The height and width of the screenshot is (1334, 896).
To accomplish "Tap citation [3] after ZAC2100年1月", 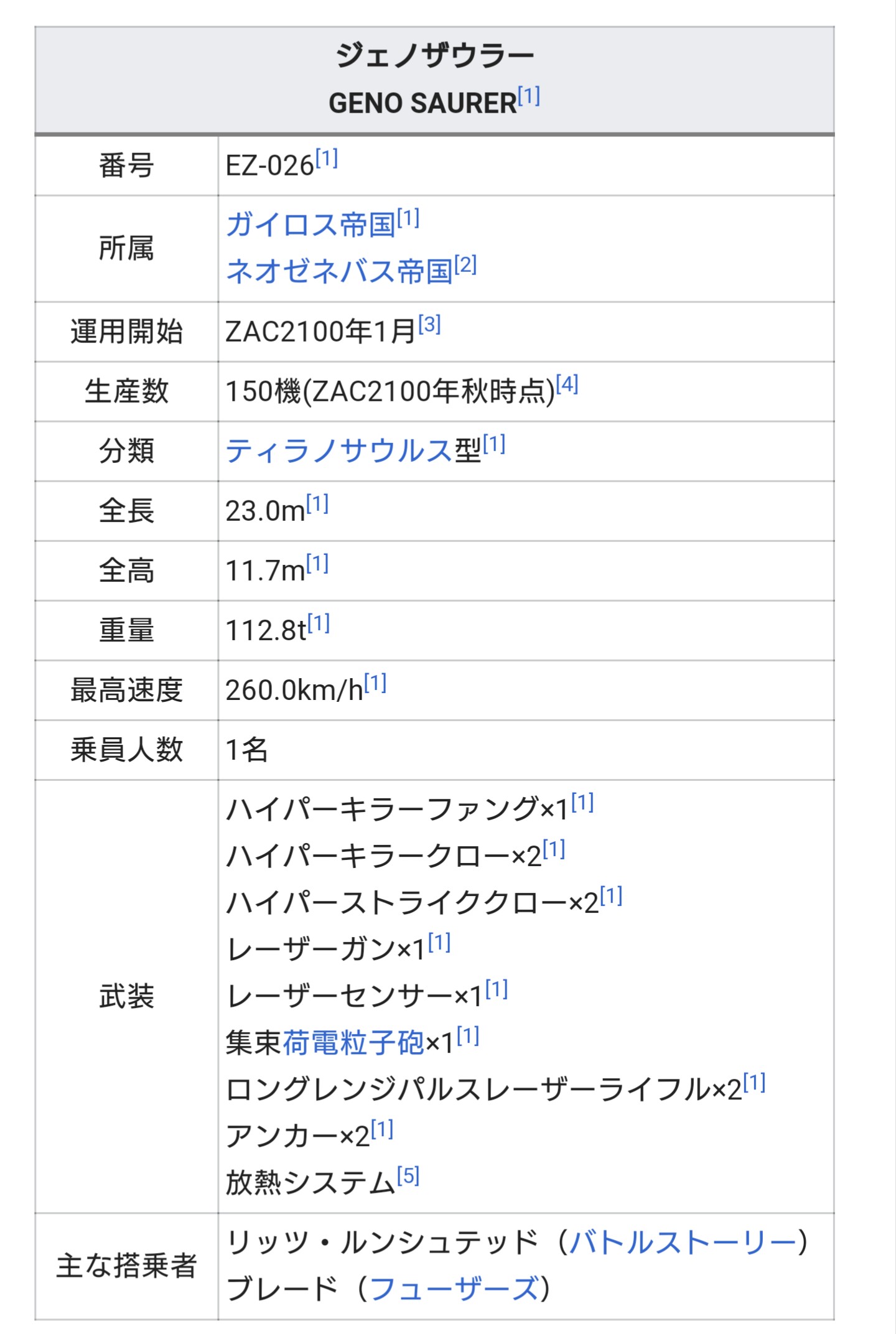I will pos(429,324).
